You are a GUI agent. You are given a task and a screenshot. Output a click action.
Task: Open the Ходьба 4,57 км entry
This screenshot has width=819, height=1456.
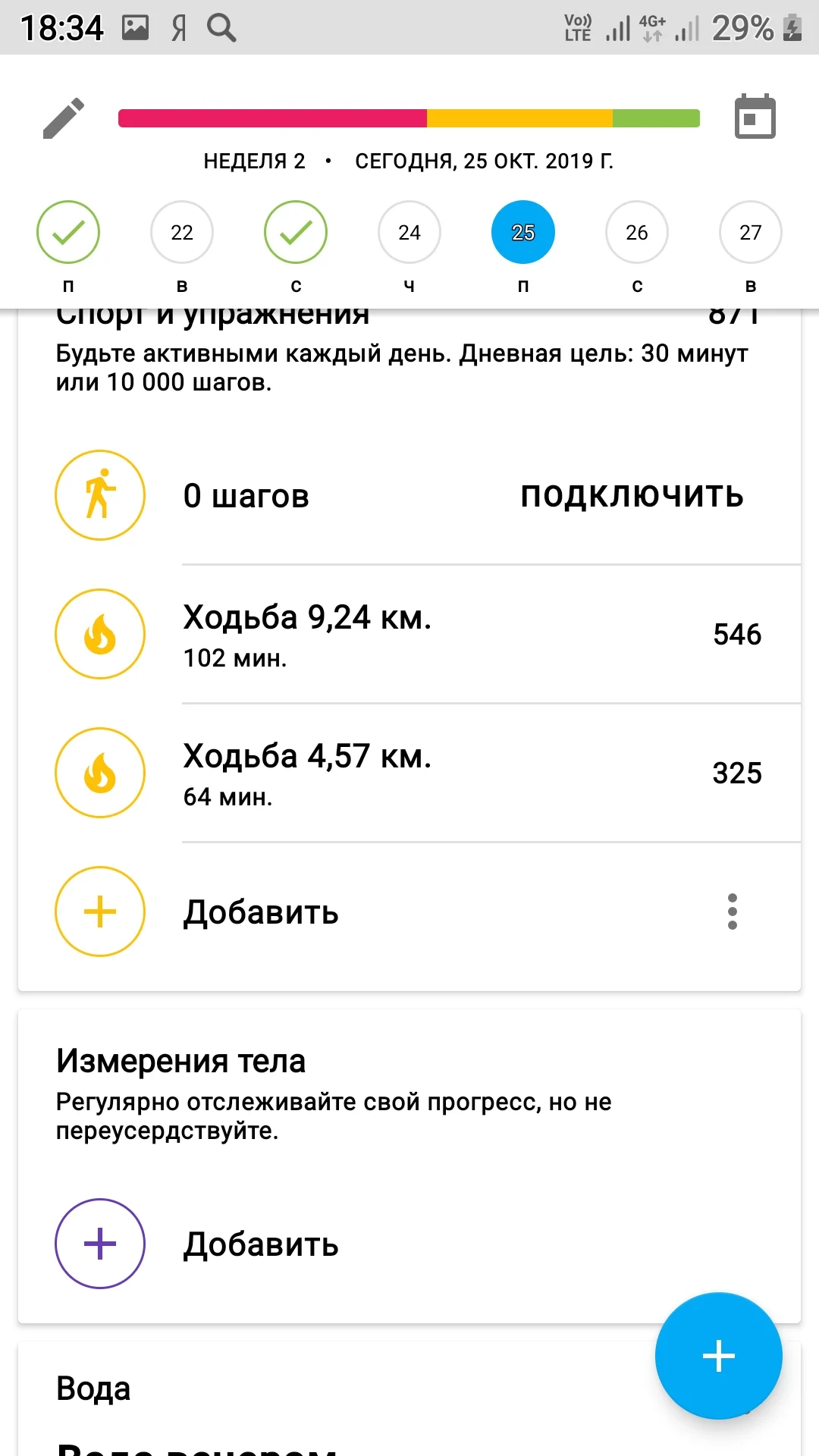tap(409, 773)
